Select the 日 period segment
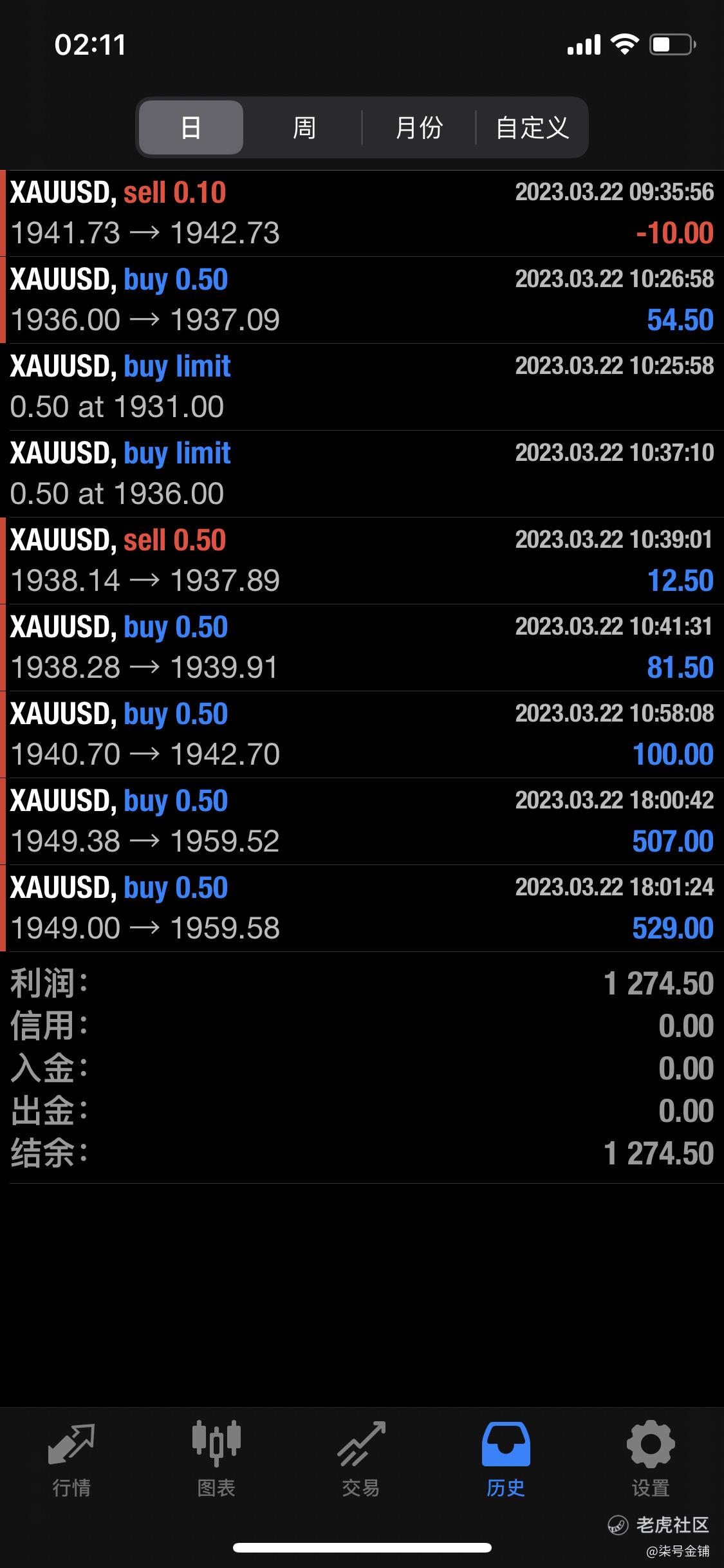 coord(191,127)
